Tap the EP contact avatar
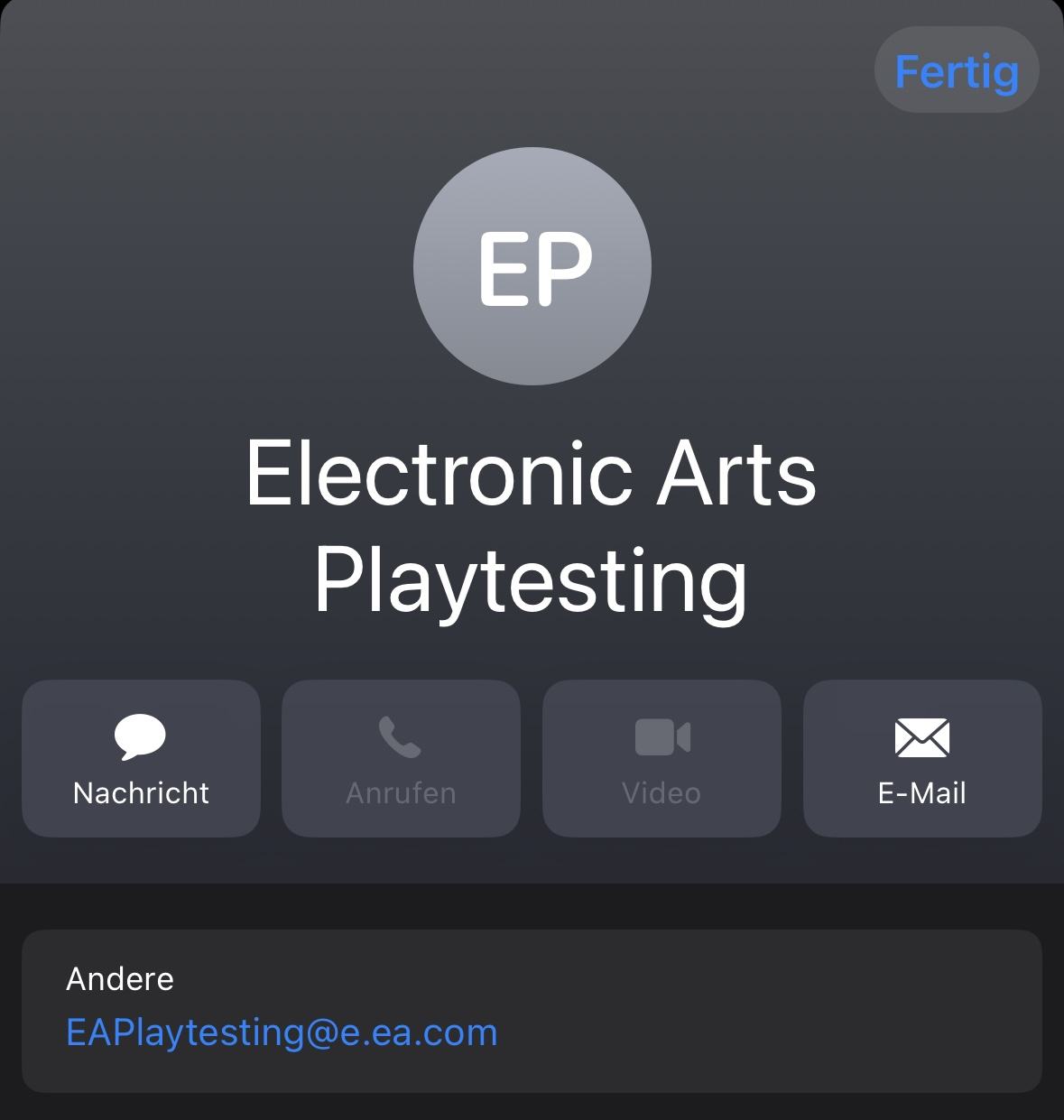Screen dimensions: 1064x1120 tap(532, 266)
